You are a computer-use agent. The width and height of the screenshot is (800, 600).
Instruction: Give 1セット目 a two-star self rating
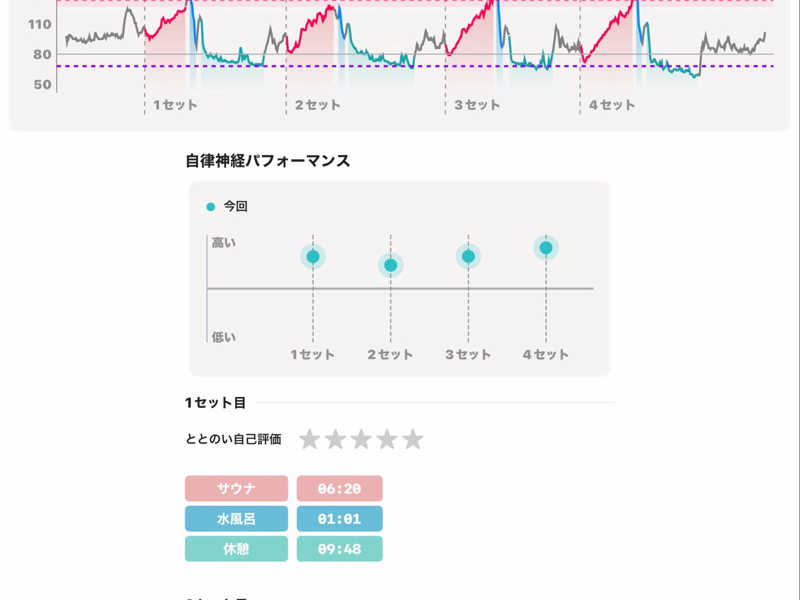click(335, 439)
